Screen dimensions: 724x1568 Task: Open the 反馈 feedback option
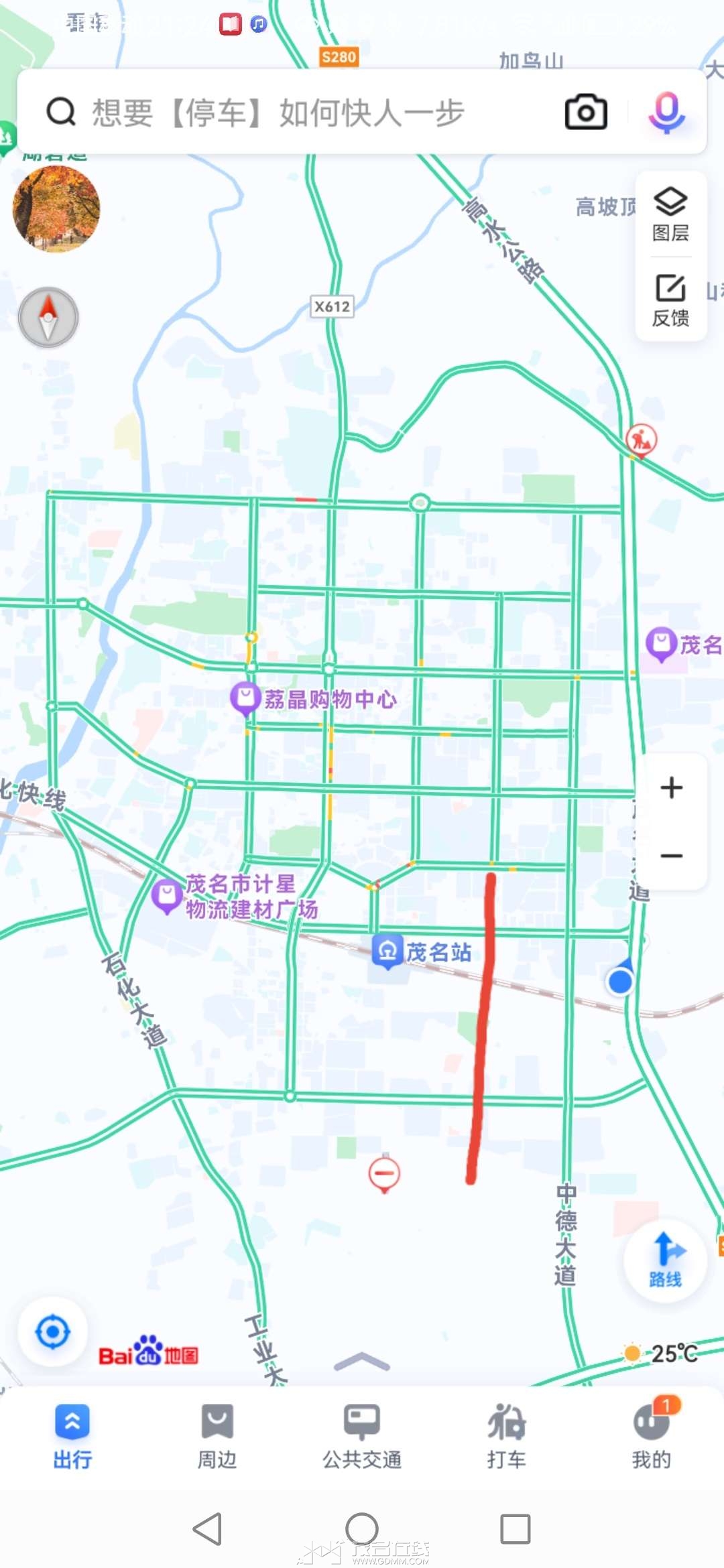(x=670, y=300)
